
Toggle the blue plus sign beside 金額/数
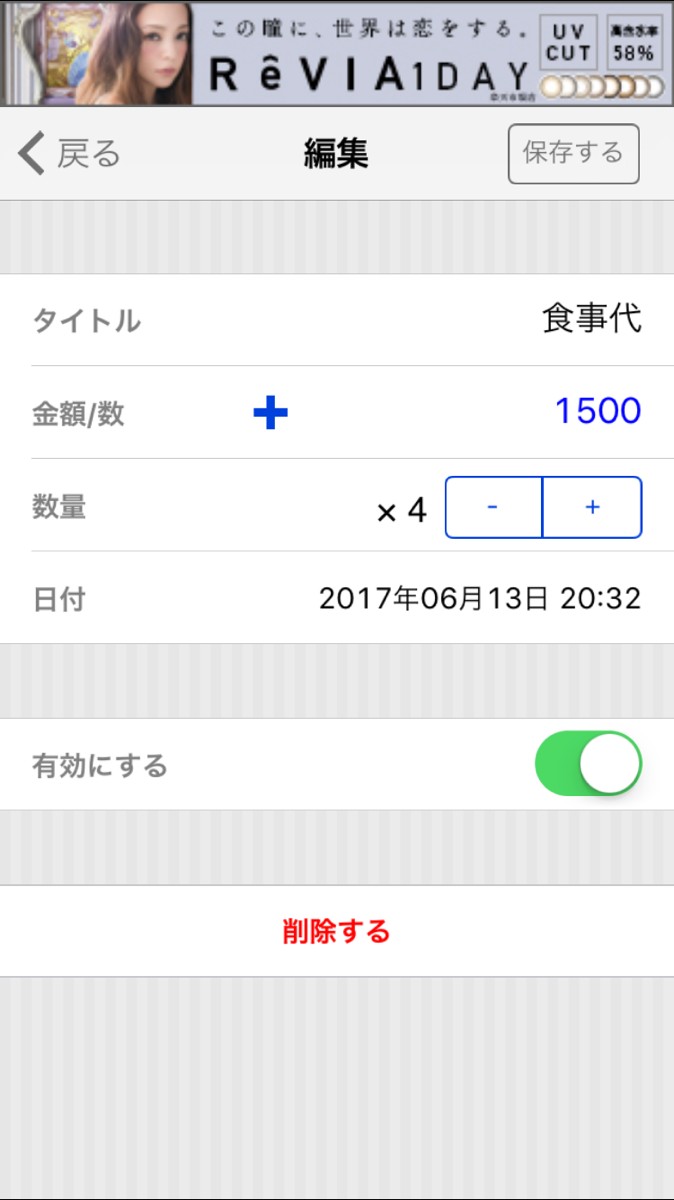(x=270, y=412)
